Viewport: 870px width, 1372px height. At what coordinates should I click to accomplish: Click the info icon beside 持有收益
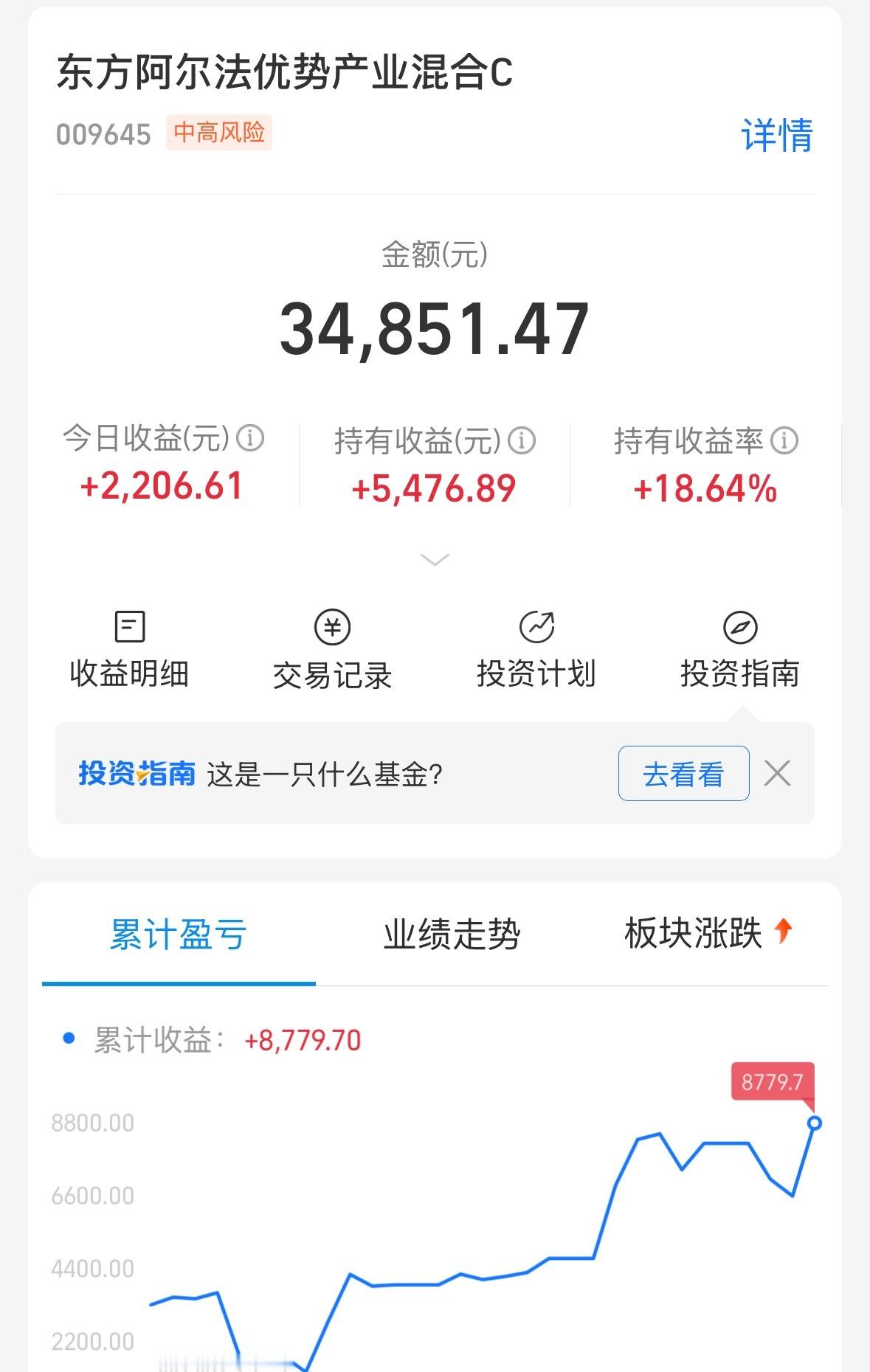[x=522, y=440]
